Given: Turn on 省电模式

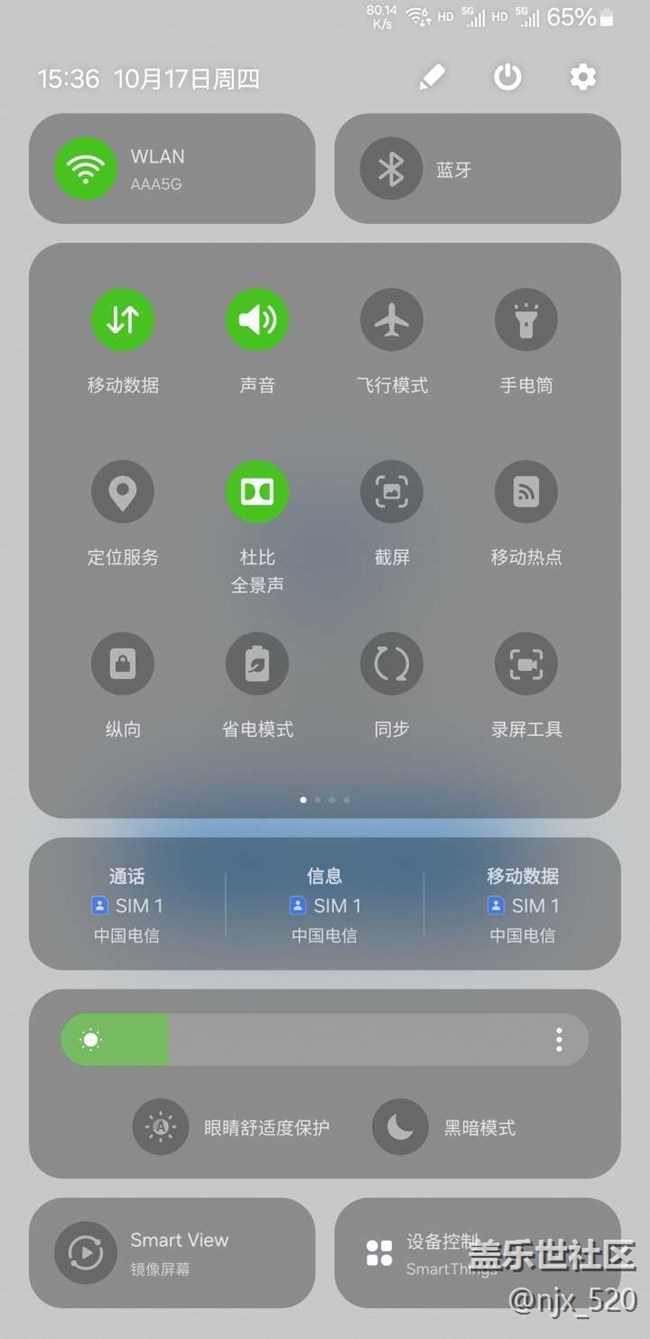Looking at the screenshot, I should [x=258, y=664].
